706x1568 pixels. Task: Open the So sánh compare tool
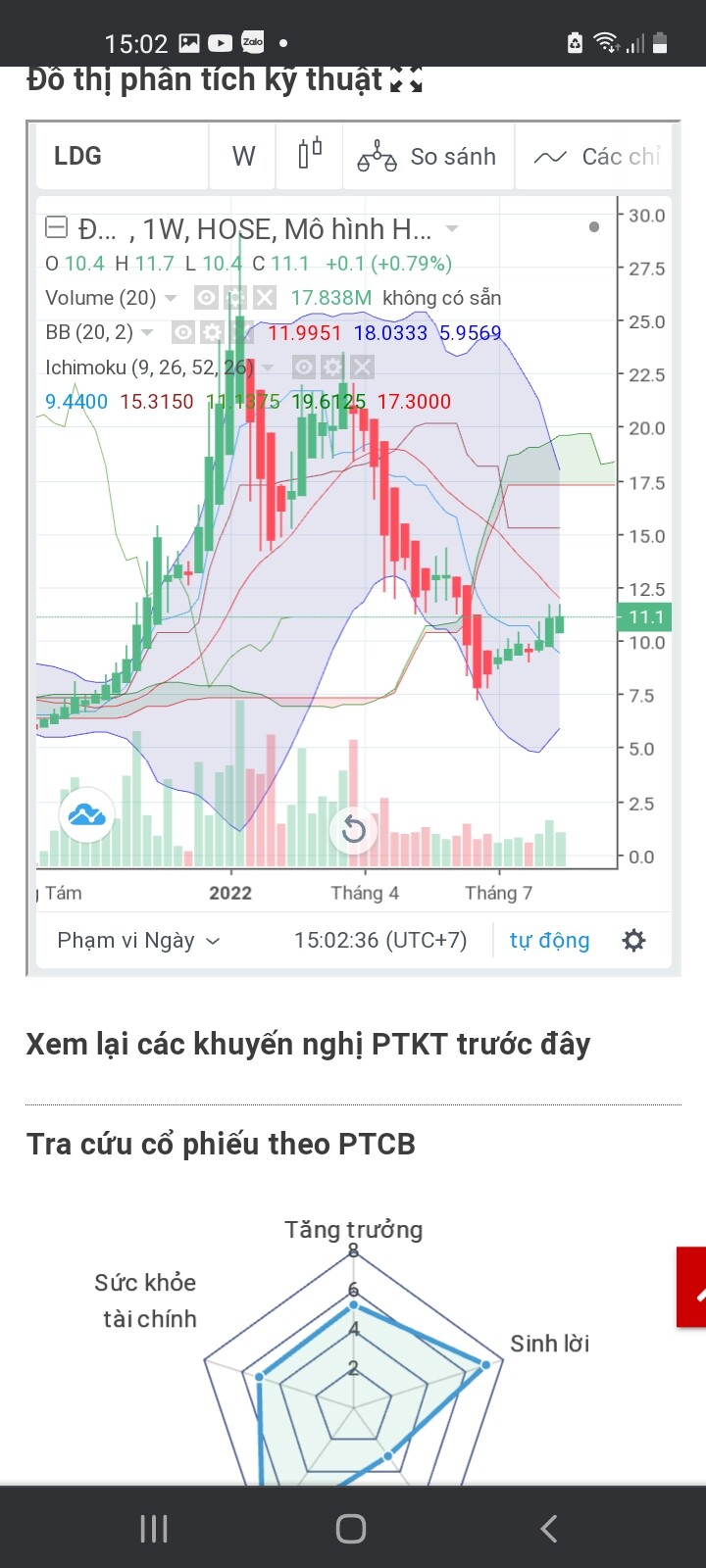click(428, 157)
